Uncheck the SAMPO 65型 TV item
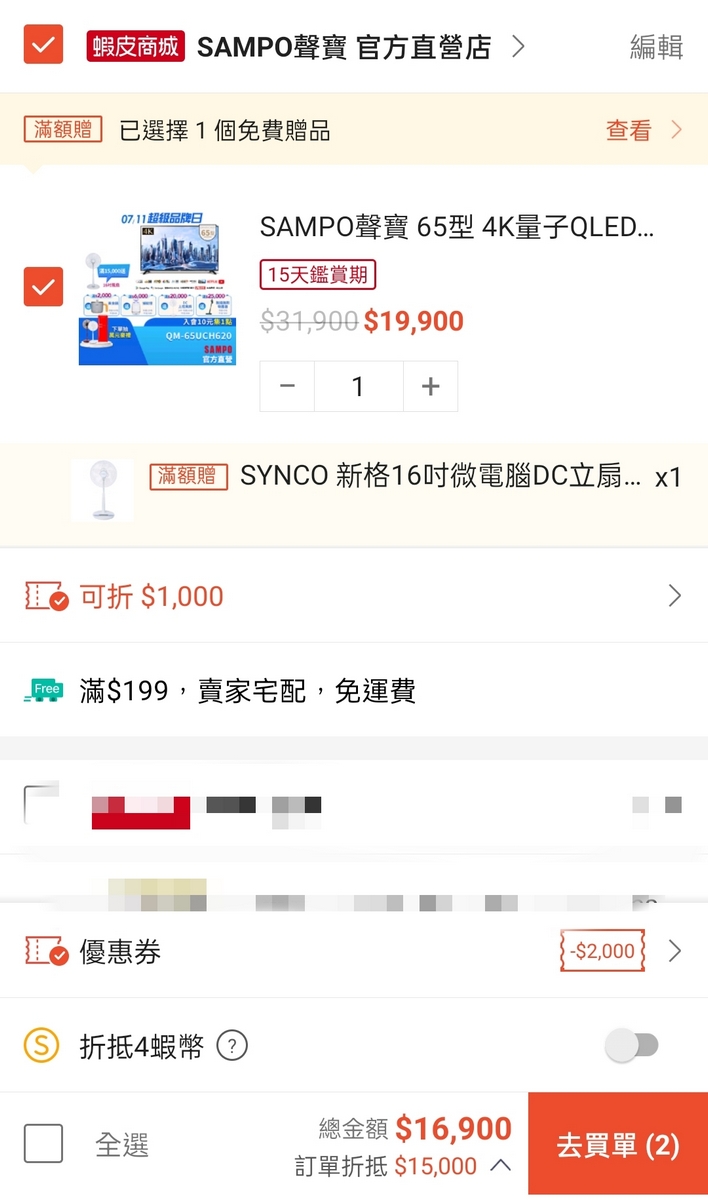 click(43, 287)
